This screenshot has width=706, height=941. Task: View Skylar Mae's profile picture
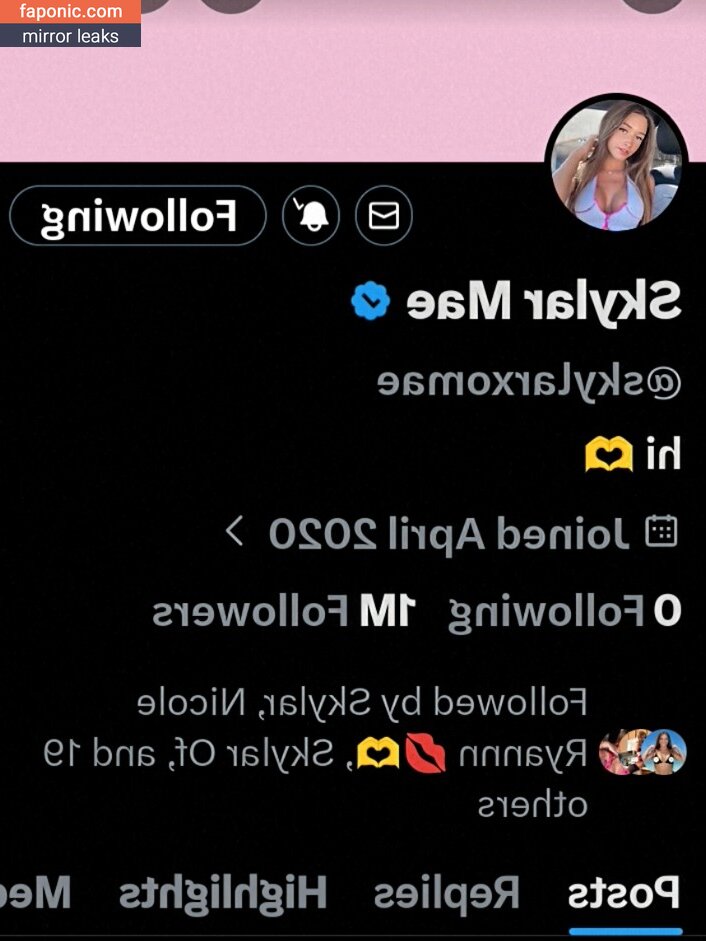pos(616,166)
